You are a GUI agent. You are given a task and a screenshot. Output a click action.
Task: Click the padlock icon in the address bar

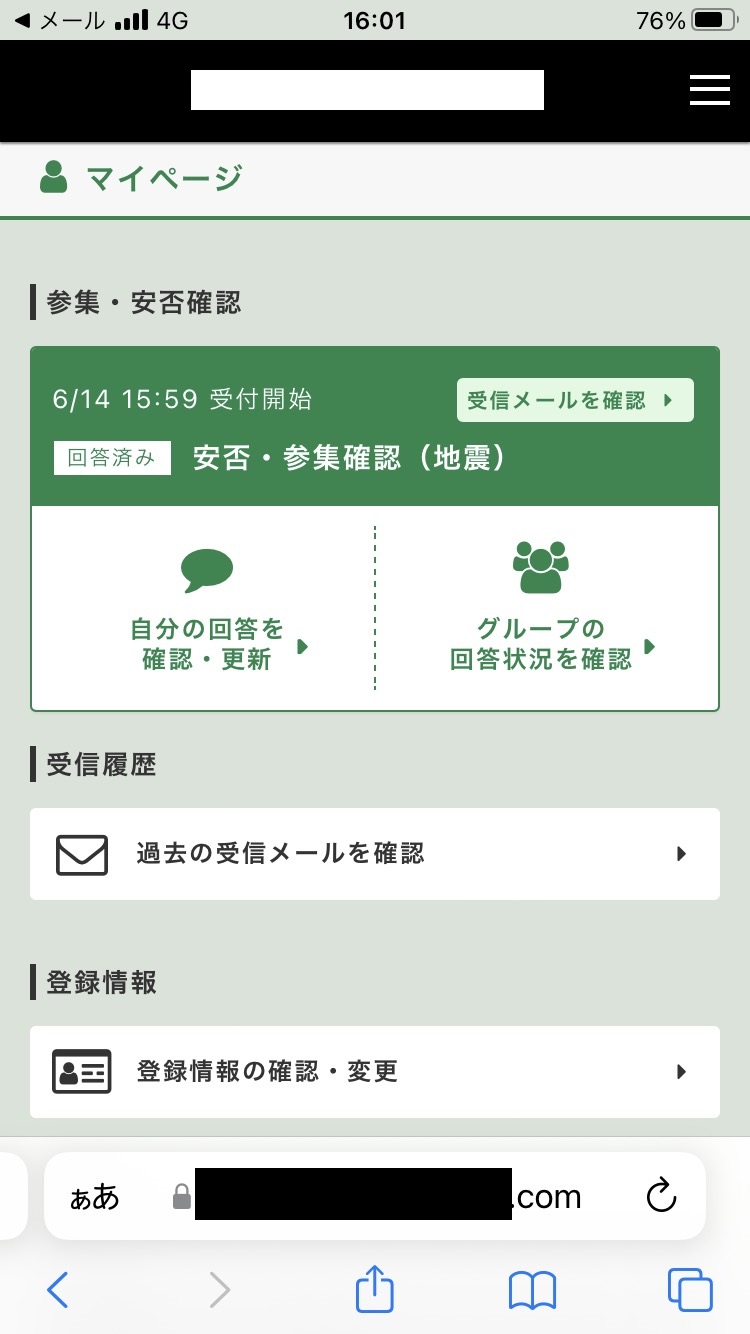(x=181, y=1195)
